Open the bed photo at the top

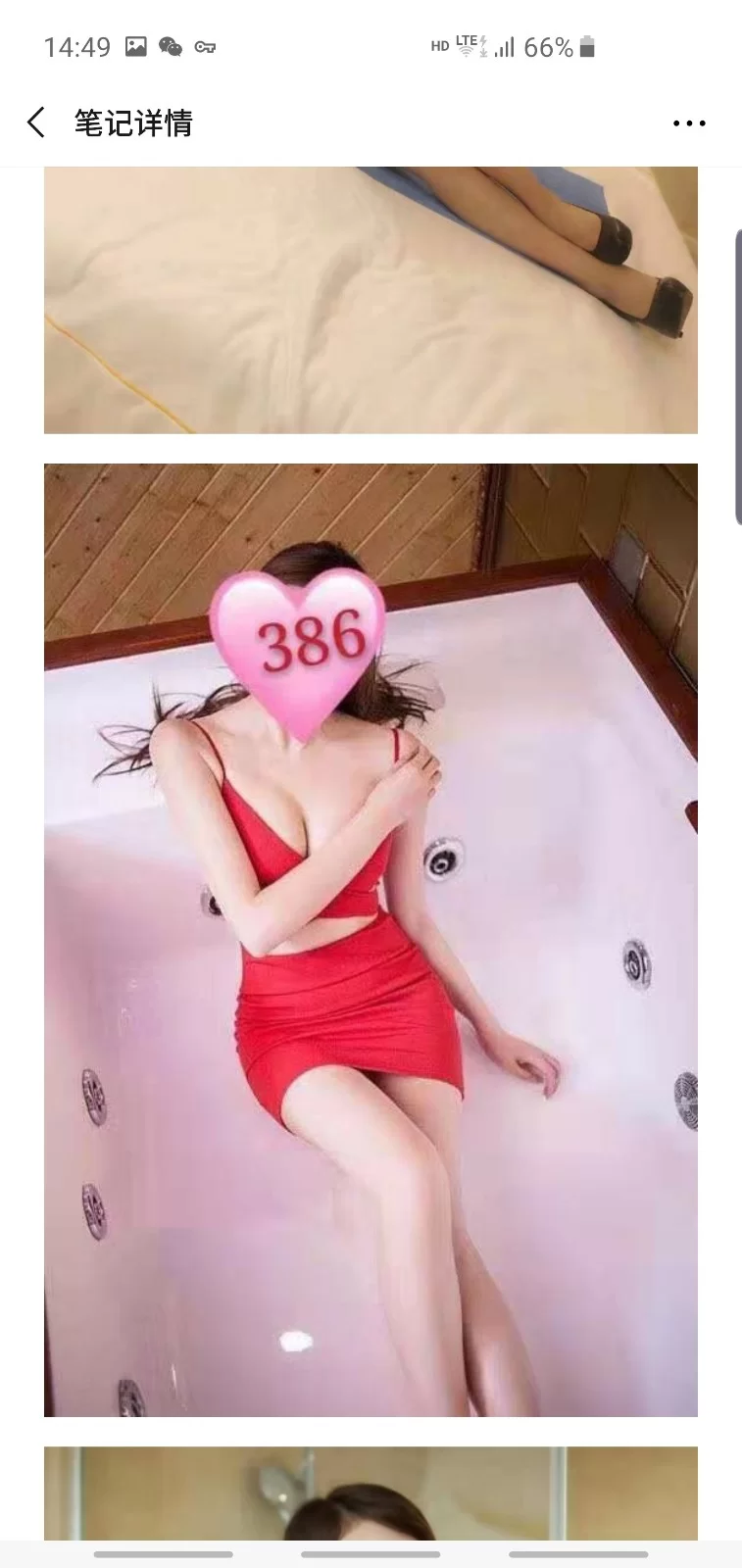[371, 299]
